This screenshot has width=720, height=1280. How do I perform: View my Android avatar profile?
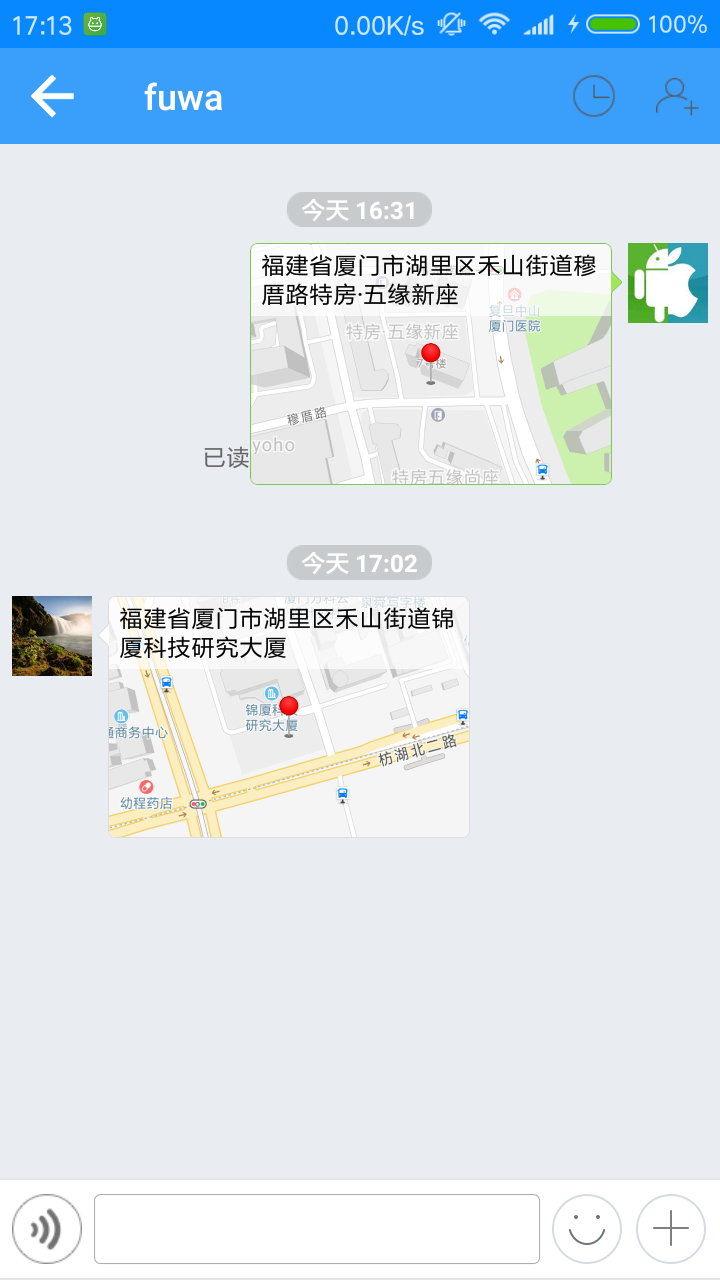point(668,283)
